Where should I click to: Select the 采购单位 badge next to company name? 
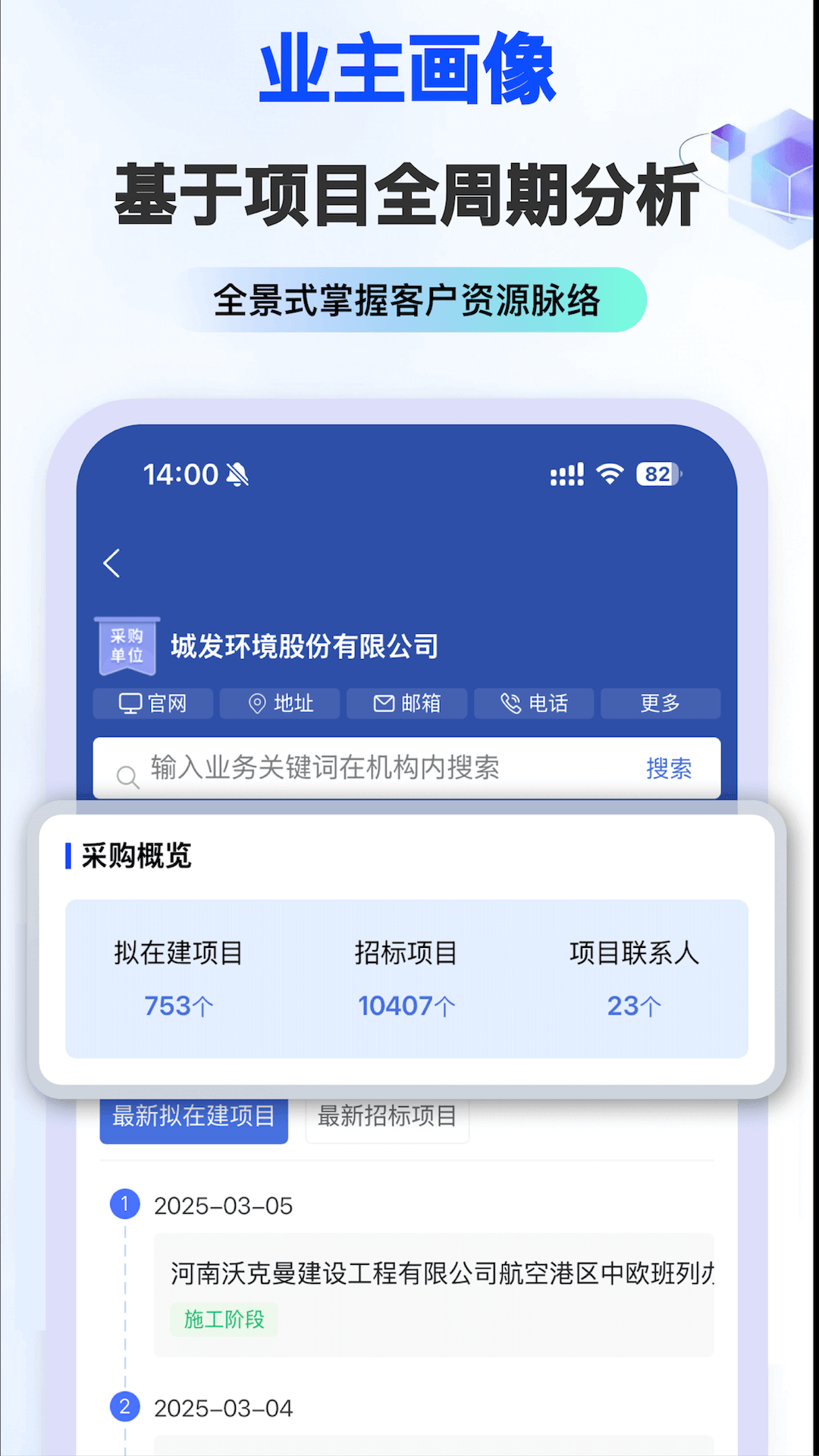coord(127,645)
